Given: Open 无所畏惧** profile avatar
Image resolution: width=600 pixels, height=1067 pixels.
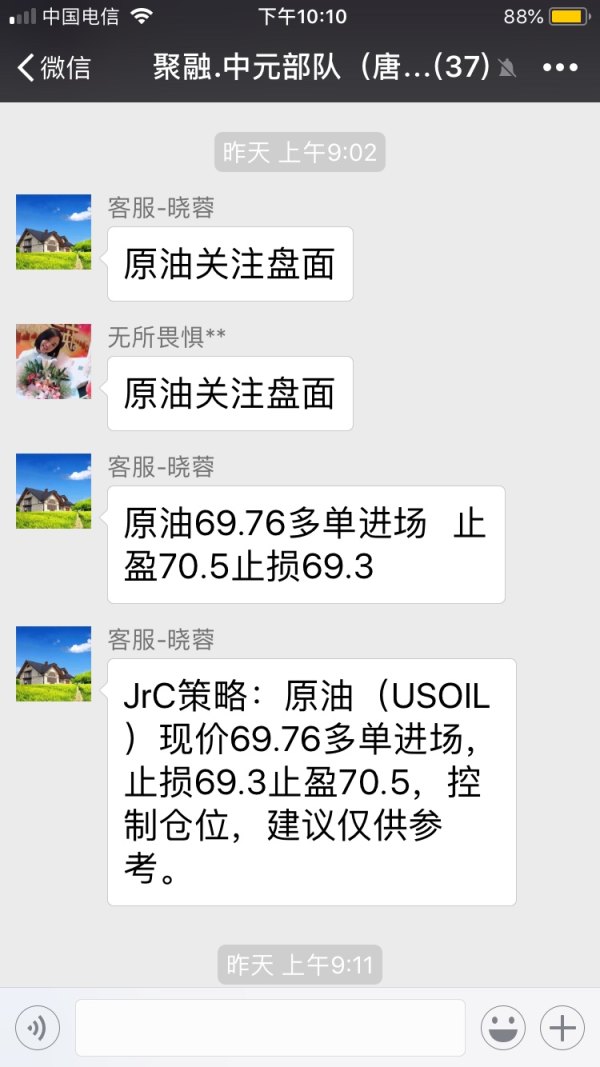Looking at the screenshot, I should coord(53,361).
